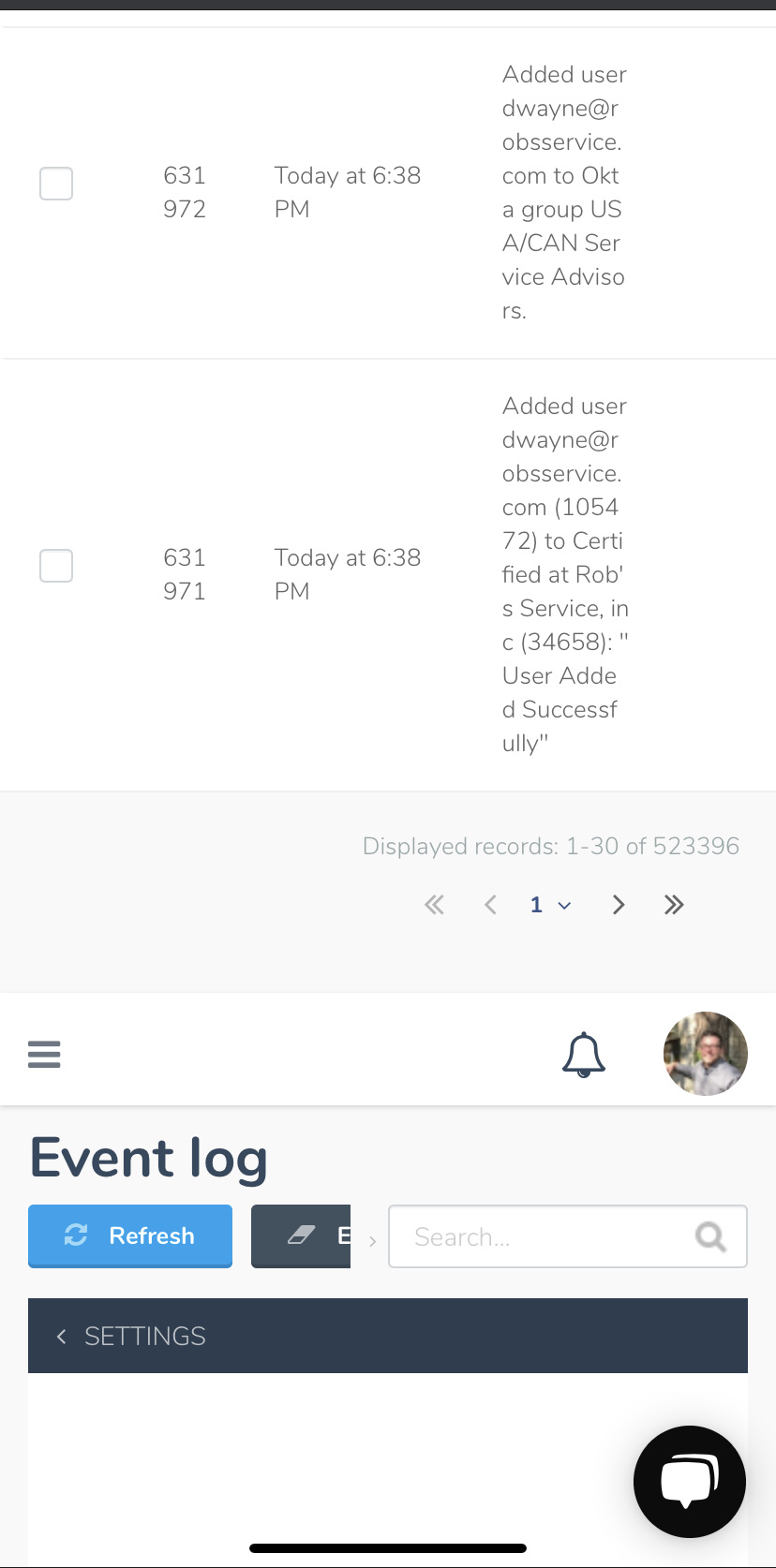The image size is (776, 1568).
Task: Open the notifications bell
Action: [583, 1055]
